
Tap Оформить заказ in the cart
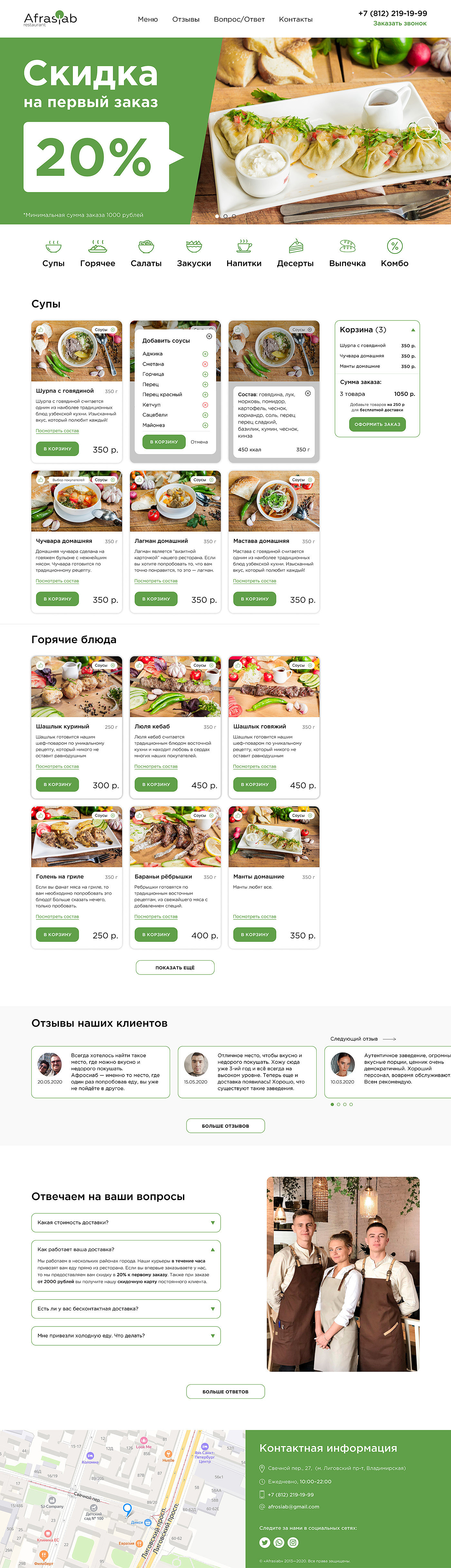[x=377, y=424]
